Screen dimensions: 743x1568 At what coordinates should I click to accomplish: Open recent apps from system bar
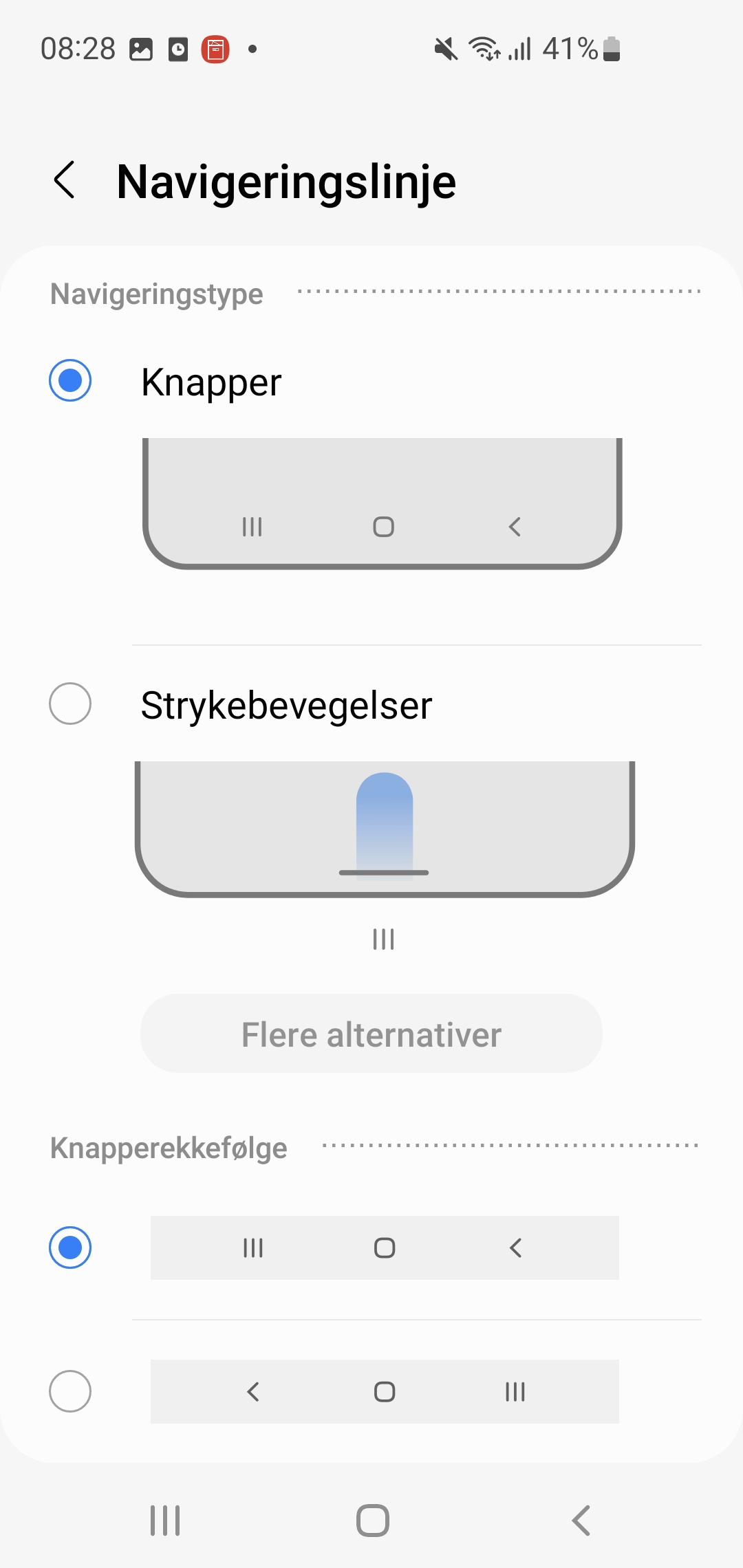(165, 1520)
